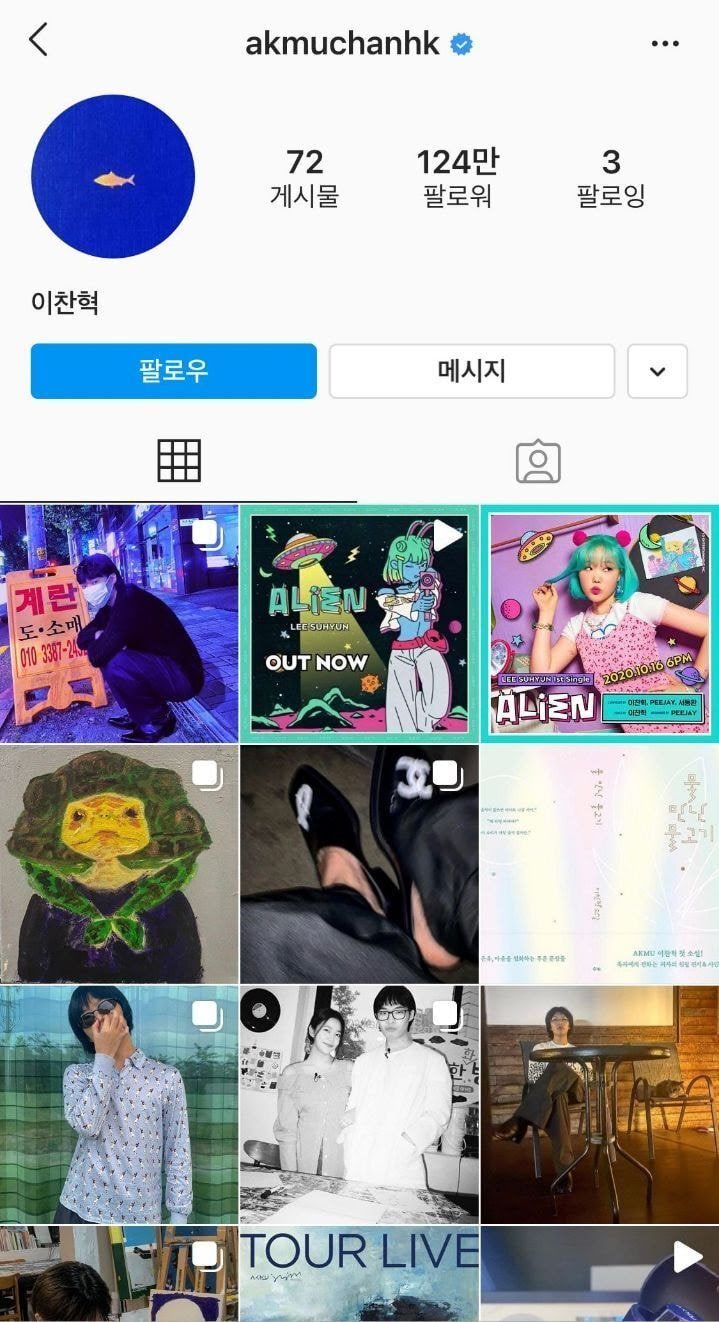View the 3 following list

(x=611, y=177)
